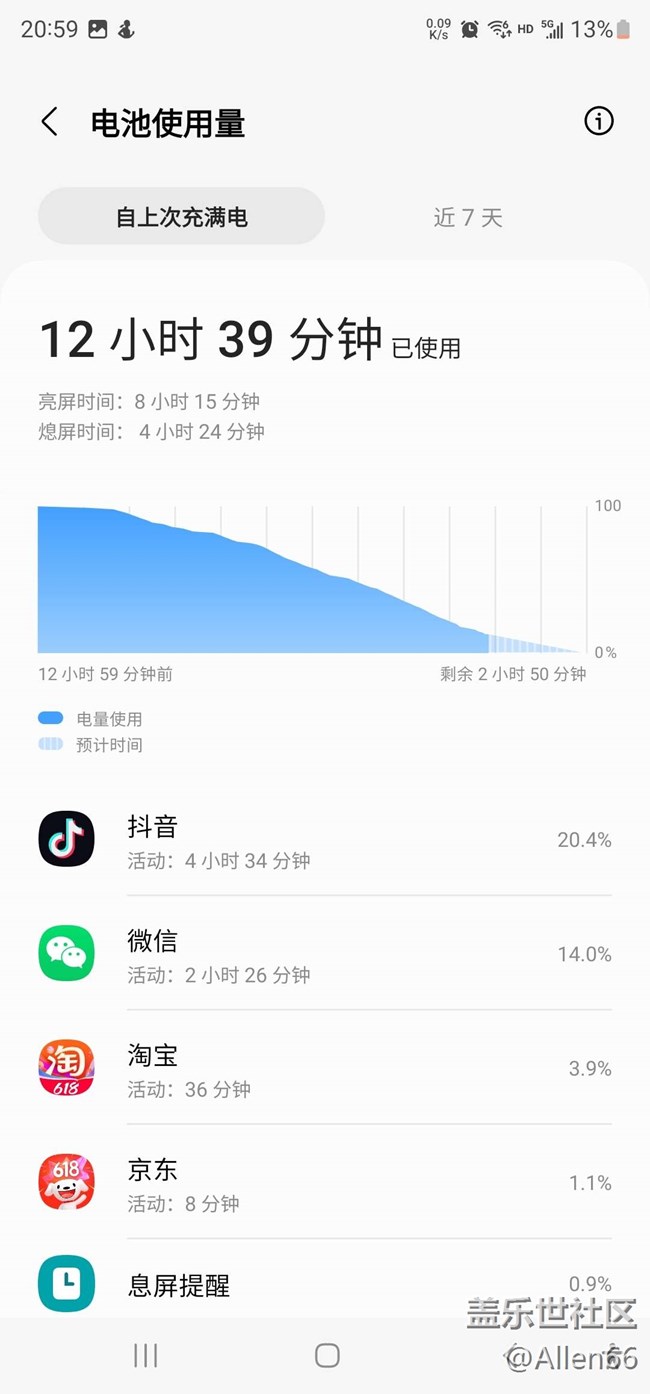Screen dimensions: 650x1394
Task: Open the recent apps button
Action: 146,1355
